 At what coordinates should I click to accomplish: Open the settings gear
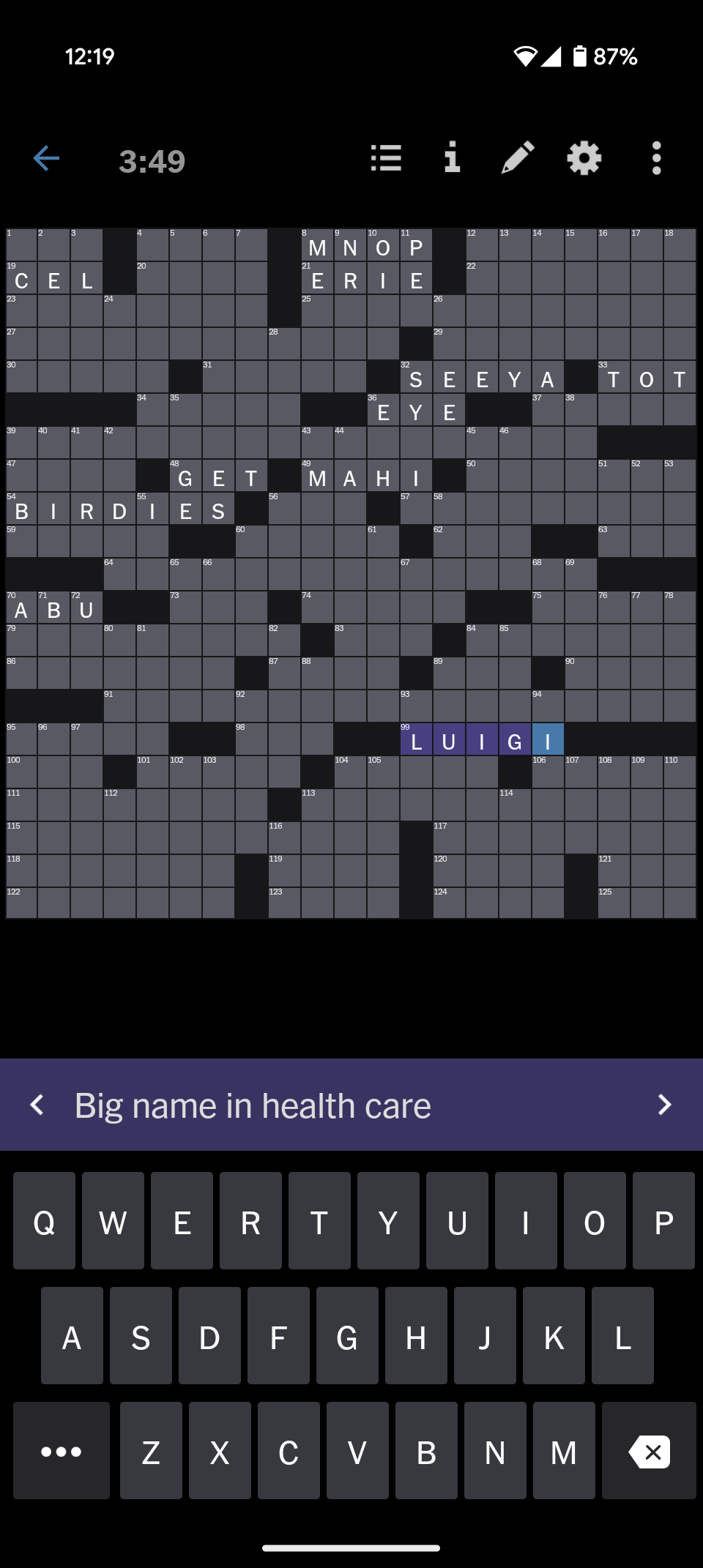[x=584, y=158]
